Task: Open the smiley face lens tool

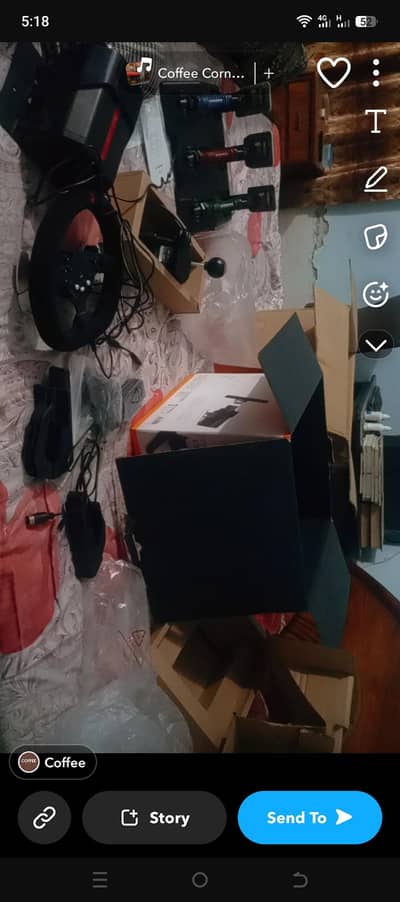Action: 375,295
